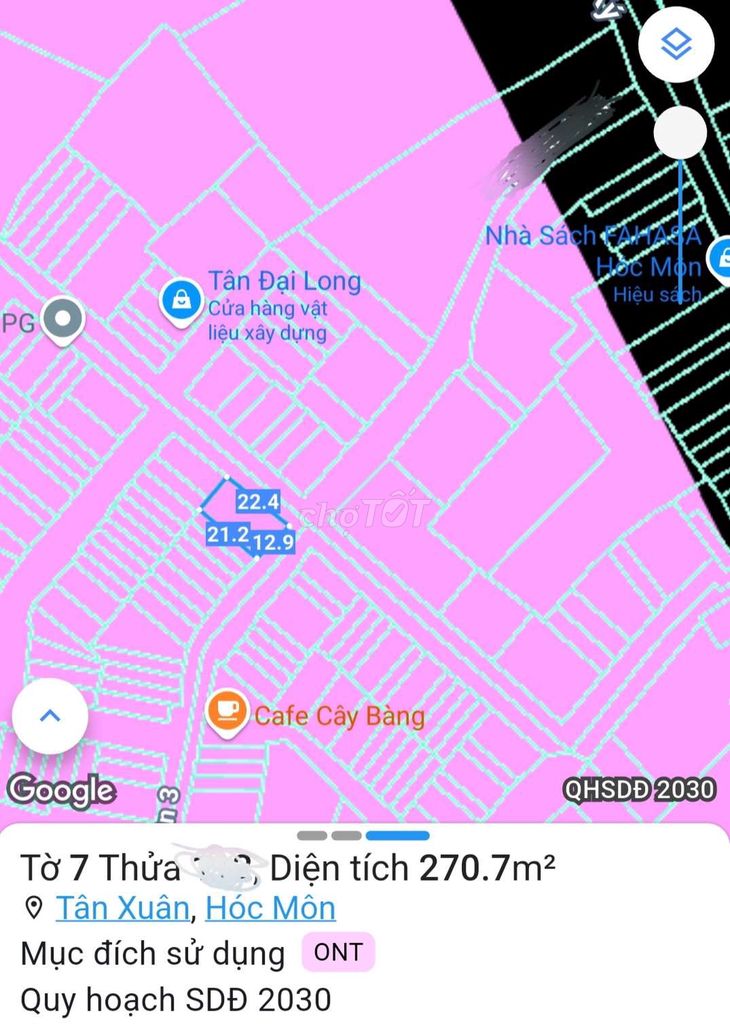Tap the ONT land use chip
The image size is (730, 1024).
point(338,953)
